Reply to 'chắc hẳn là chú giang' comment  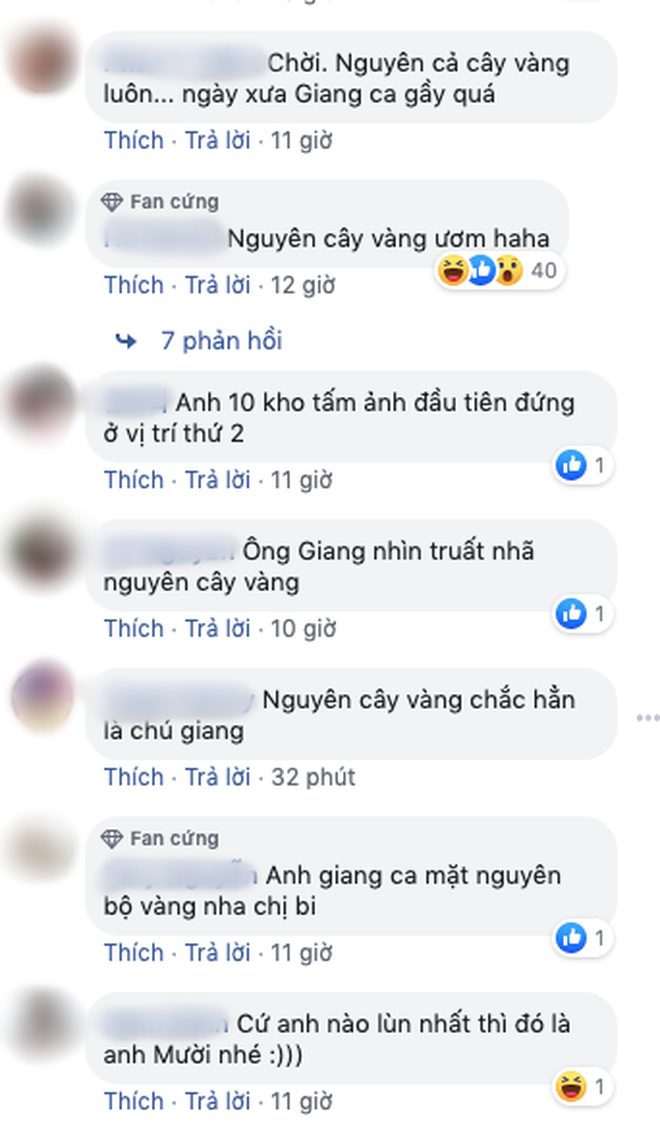pyautogui.click(x=218, y=776)
